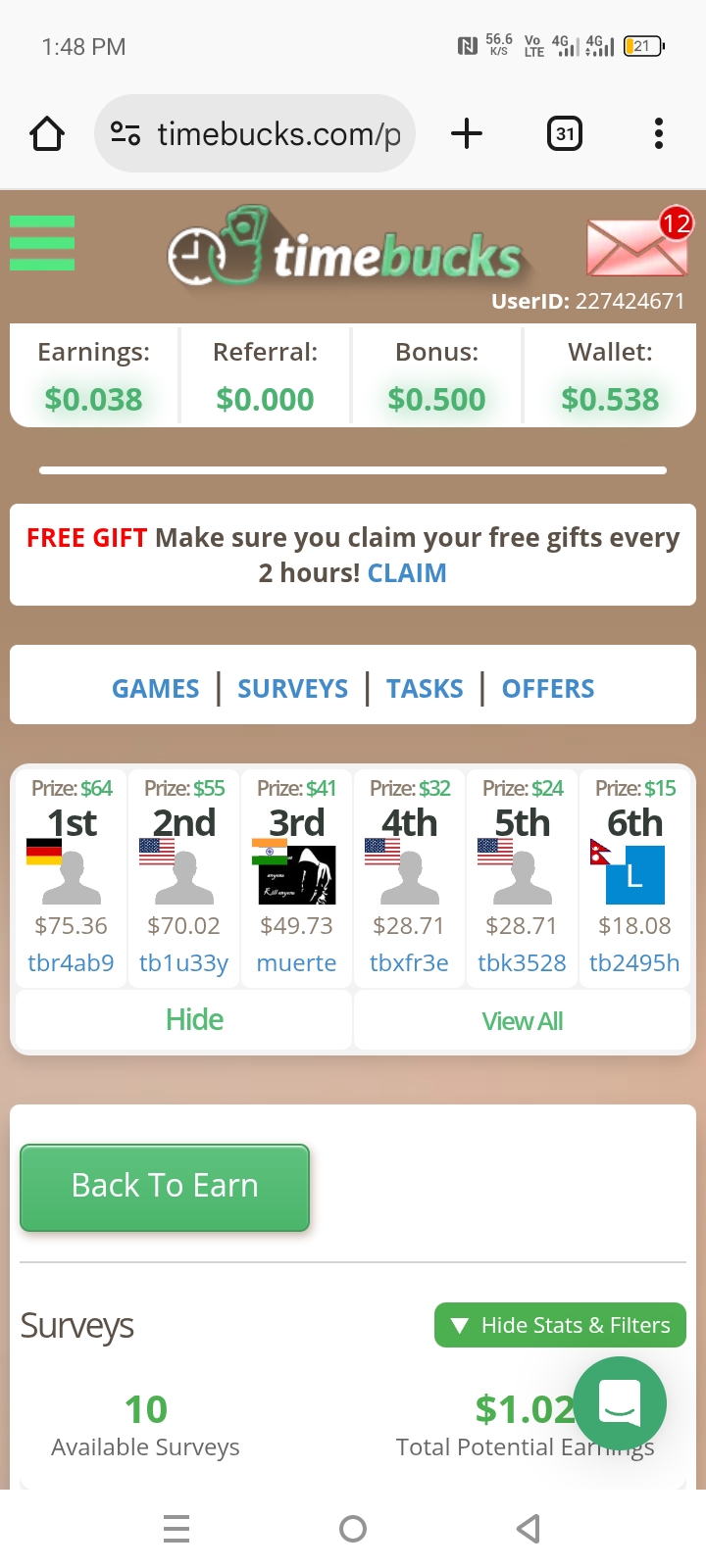Open the TASKS link
Image resolution: width=706 pixels, height=1568 pixels.
(x=425, y=689)
